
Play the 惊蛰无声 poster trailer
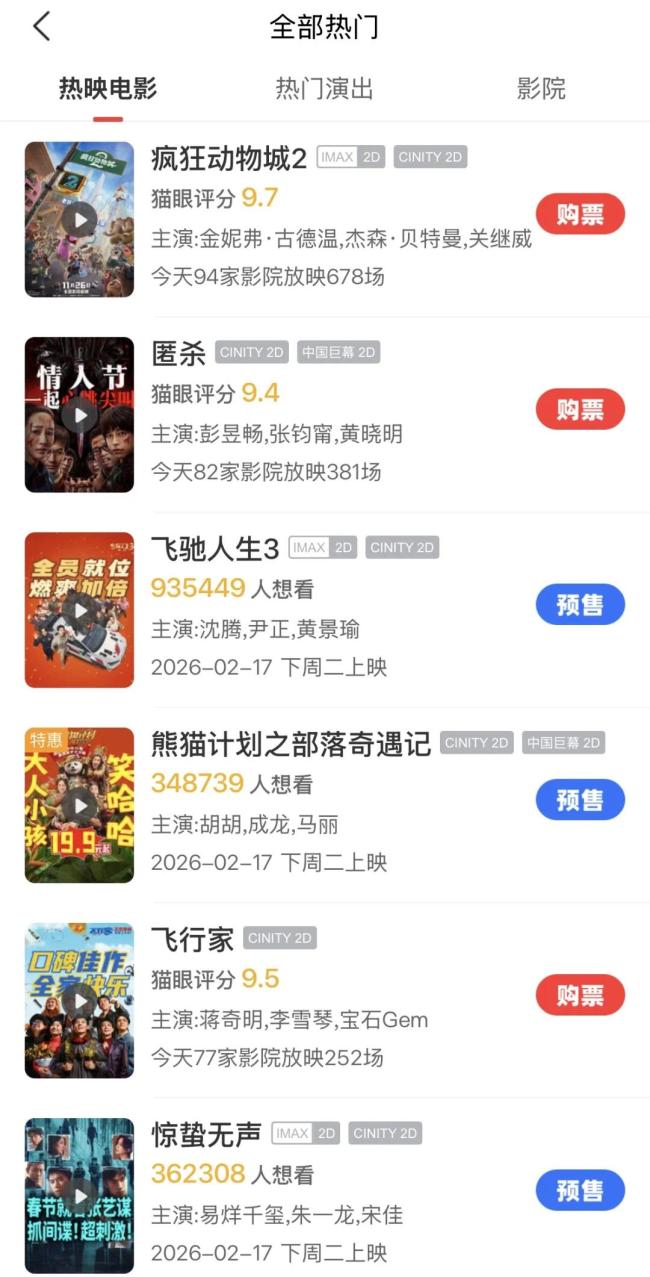[x=79, y=1195]
